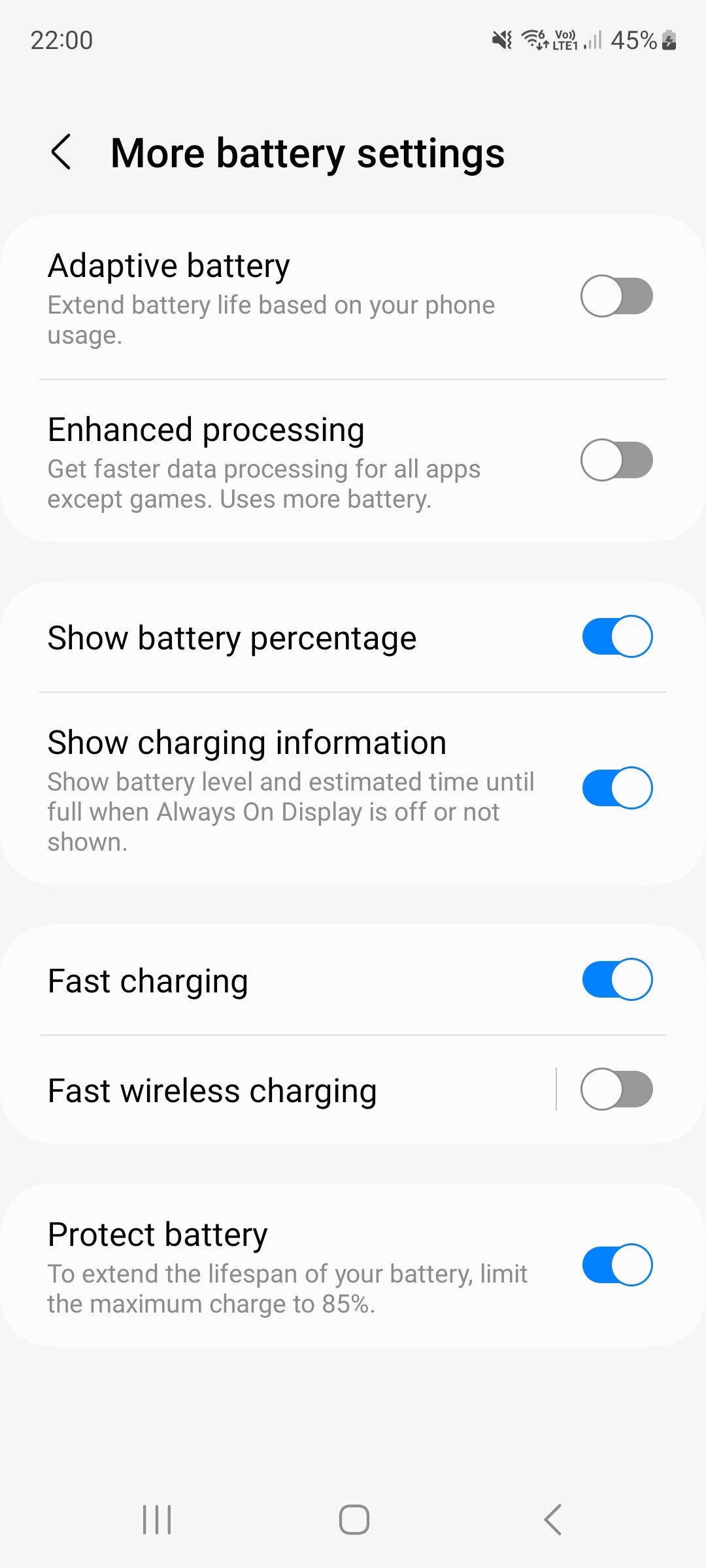Tap the home button in navigation bar

click(x=354, y=1520)
